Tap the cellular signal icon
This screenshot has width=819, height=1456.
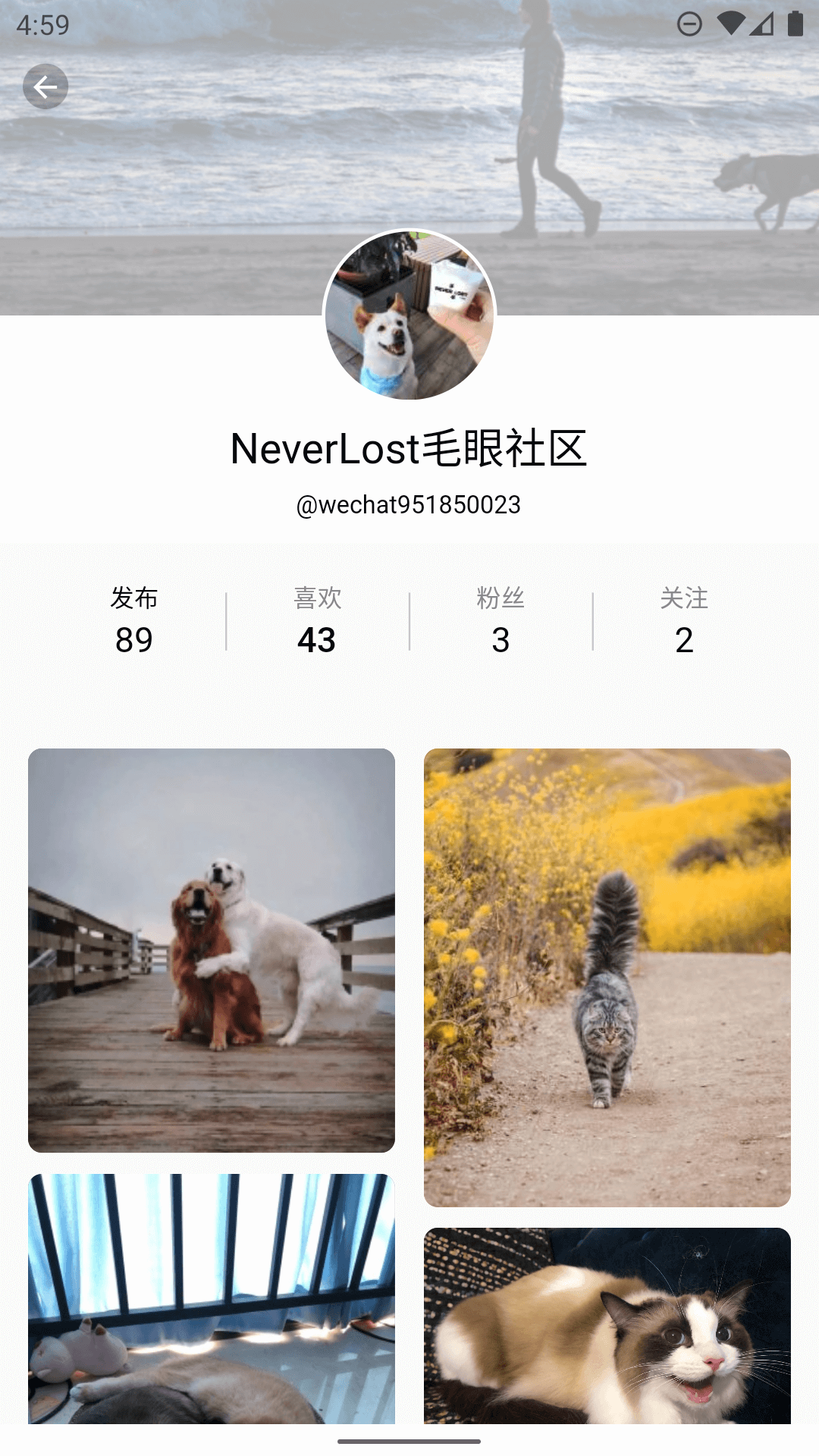pyautogui.click(x=761, y=25)
